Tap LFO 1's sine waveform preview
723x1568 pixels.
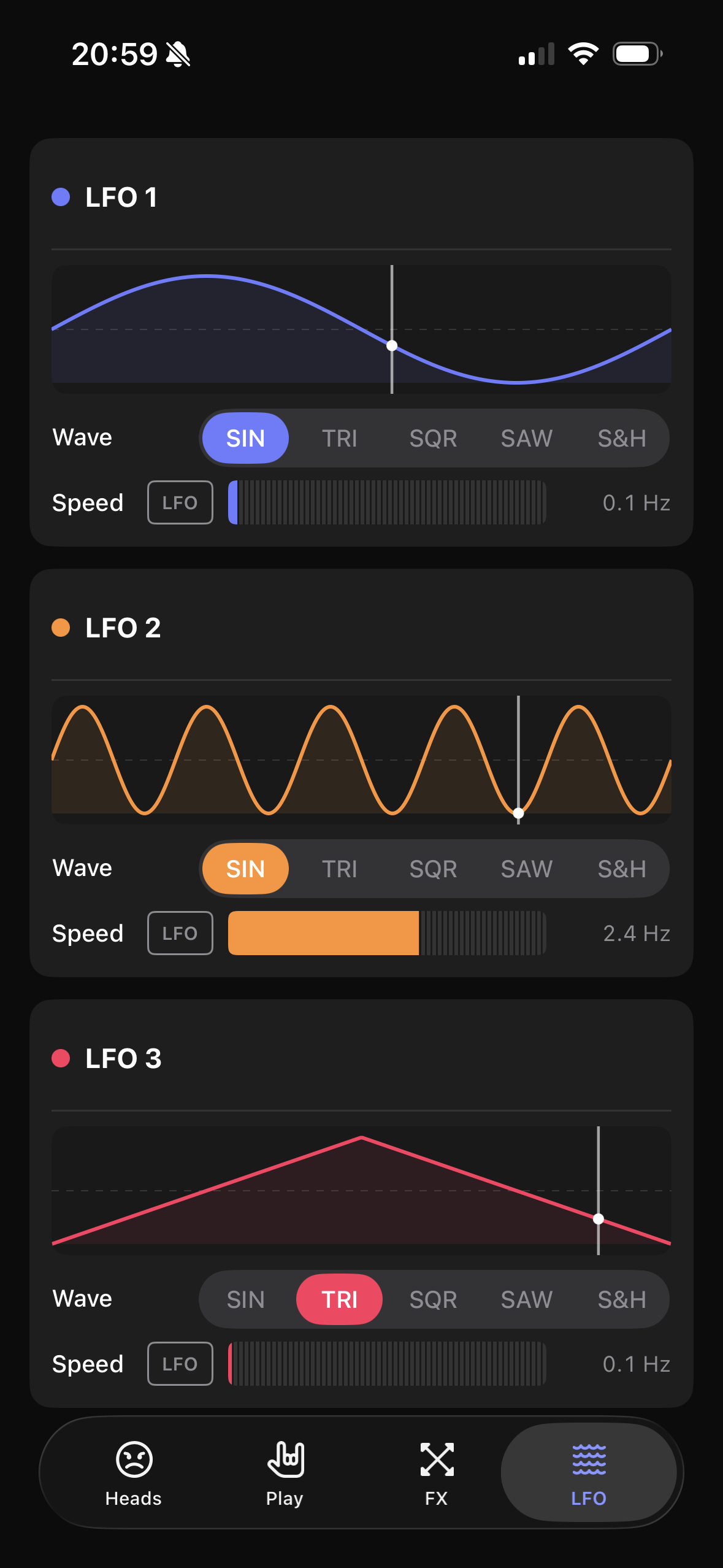(x=362, y=328)
